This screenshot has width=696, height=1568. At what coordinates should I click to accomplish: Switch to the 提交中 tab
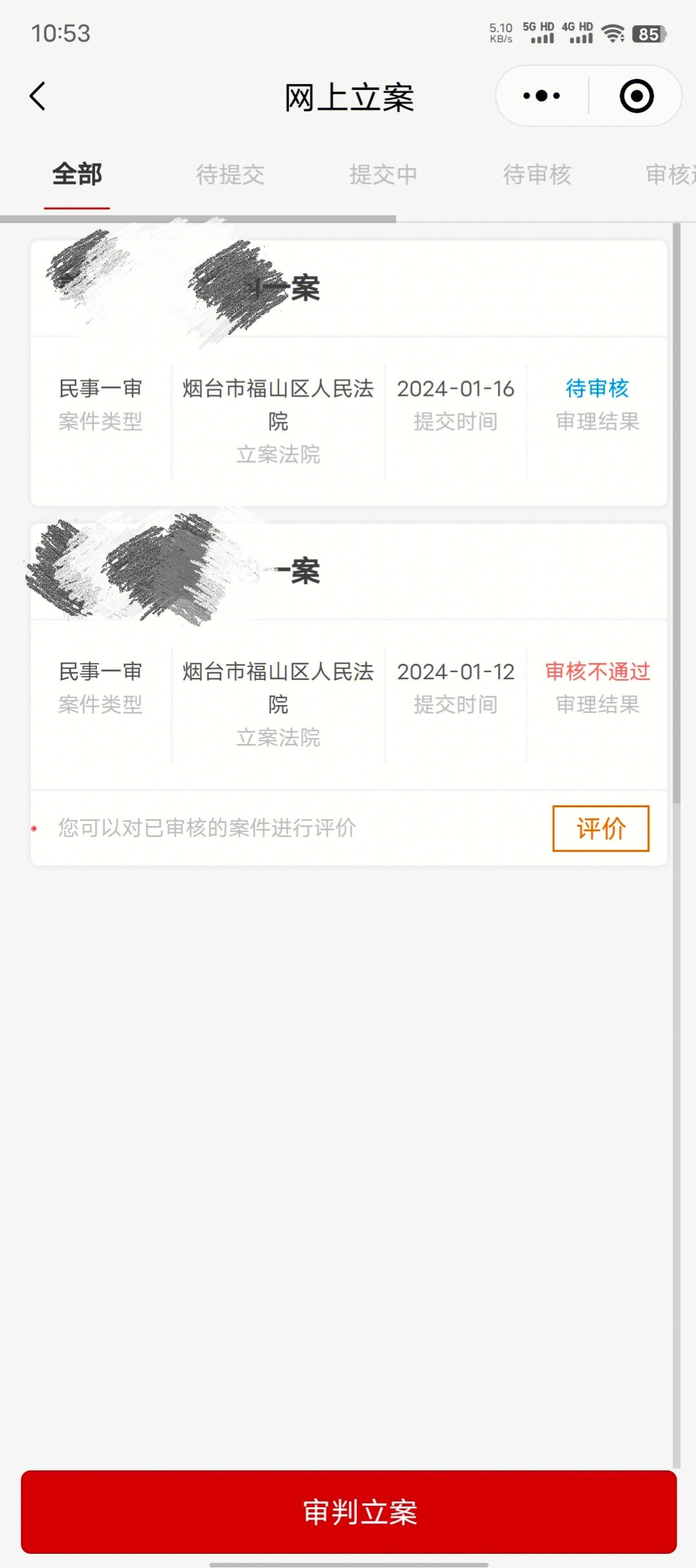(384, 175)
